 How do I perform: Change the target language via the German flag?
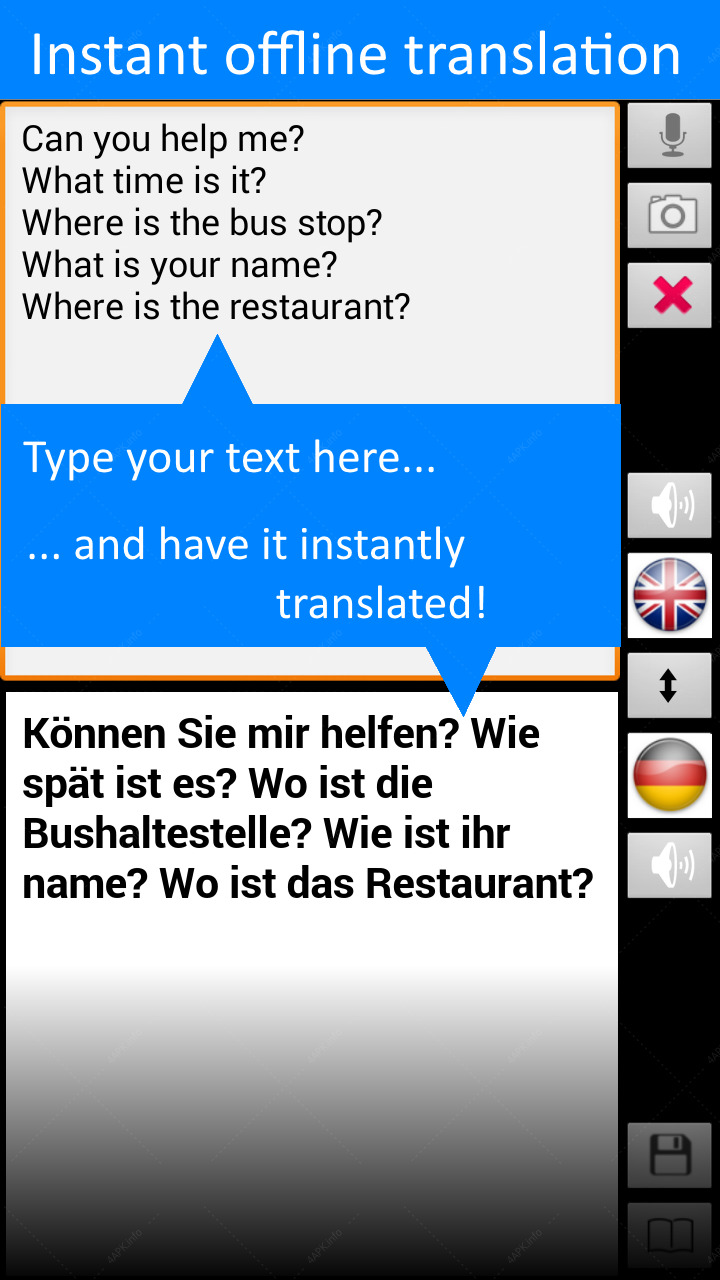669,775
